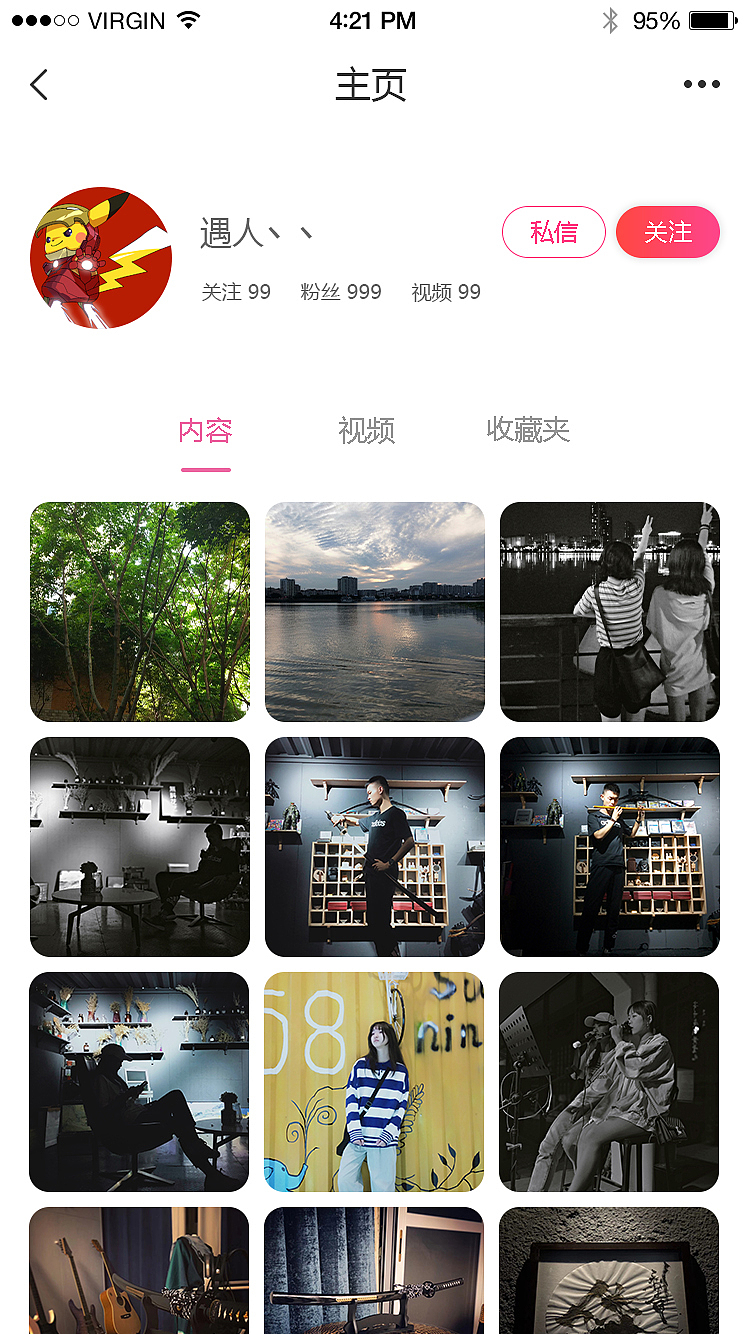Open the three-dot options menu

coord(701,84)
